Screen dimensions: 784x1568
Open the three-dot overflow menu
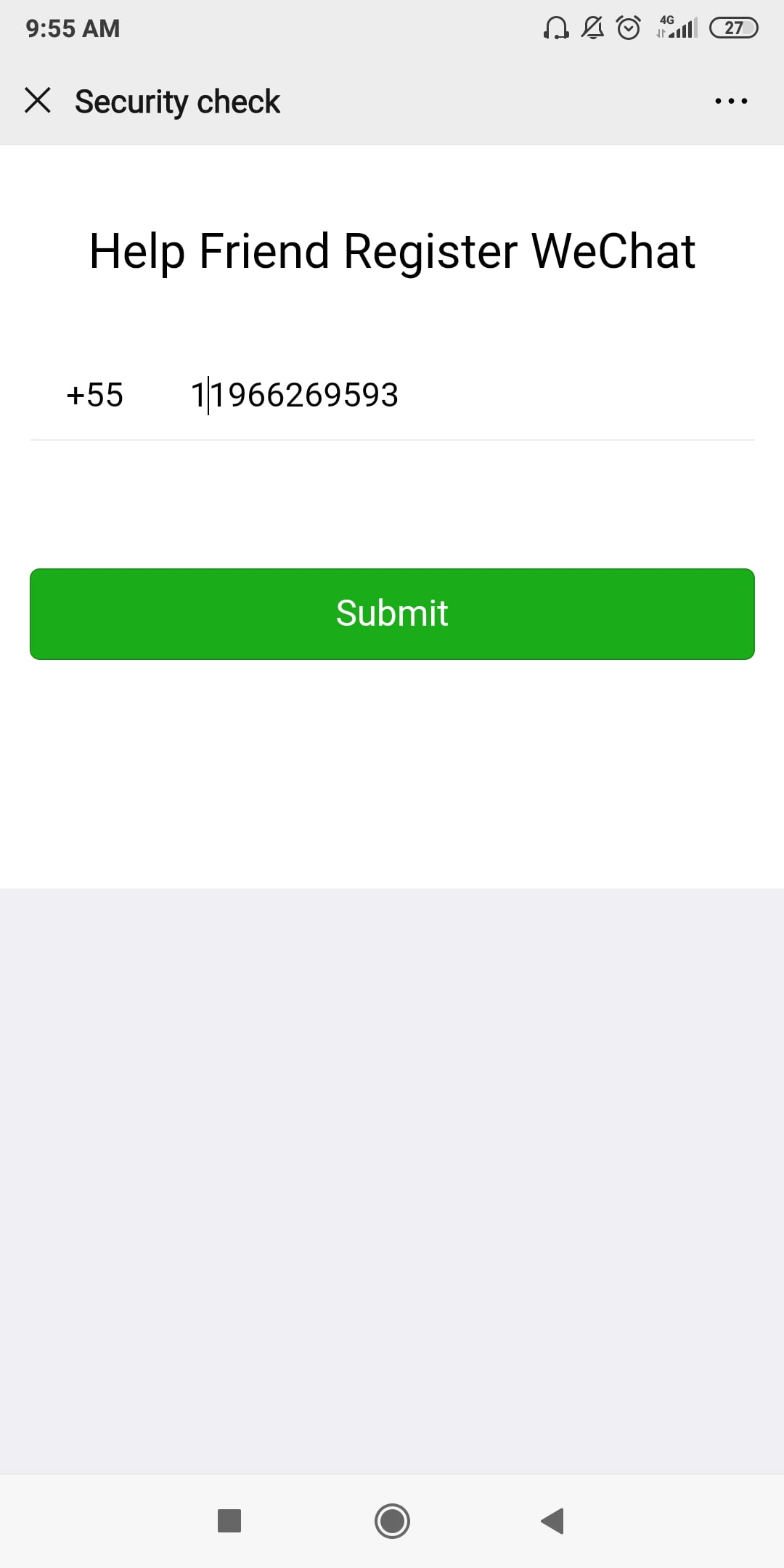(x=731, y=101)
